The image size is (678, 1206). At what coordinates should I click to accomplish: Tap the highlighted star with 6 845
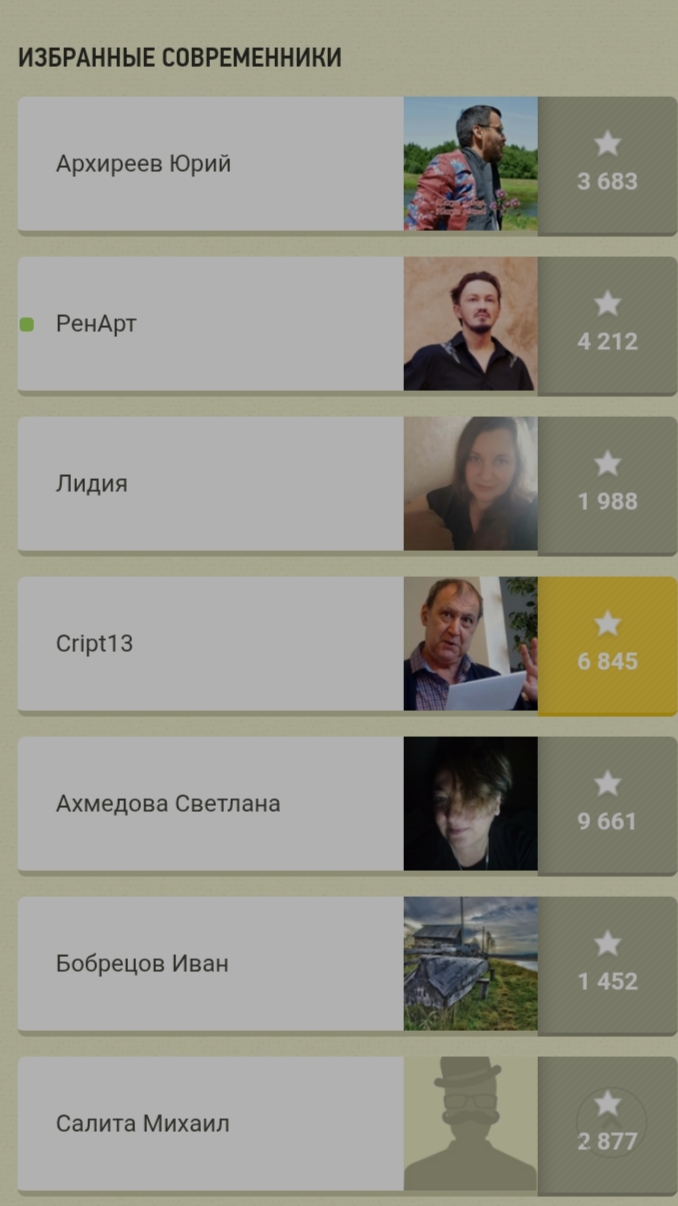click(x=607, y=644)
